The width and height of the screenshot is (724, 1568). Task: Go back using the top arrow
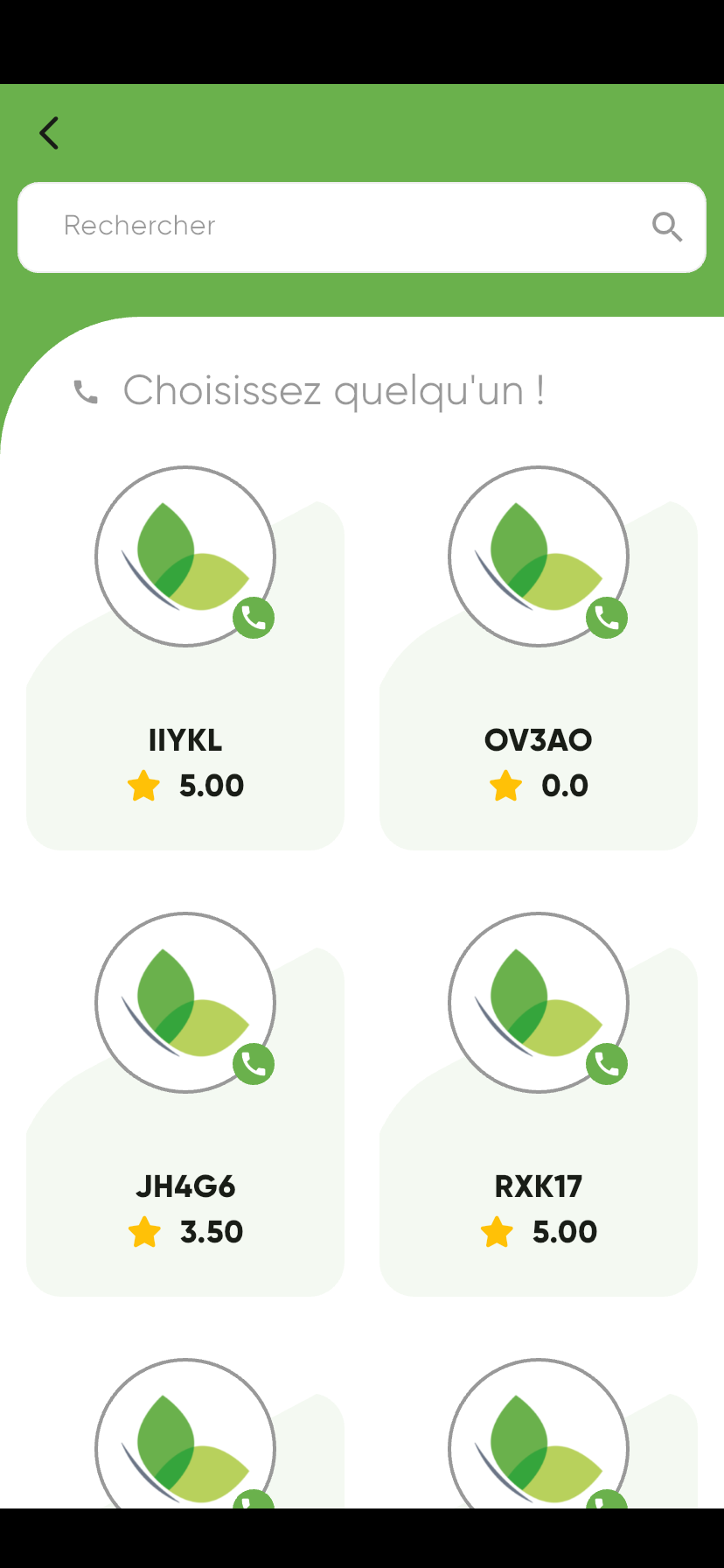click(x=49, y=133)
